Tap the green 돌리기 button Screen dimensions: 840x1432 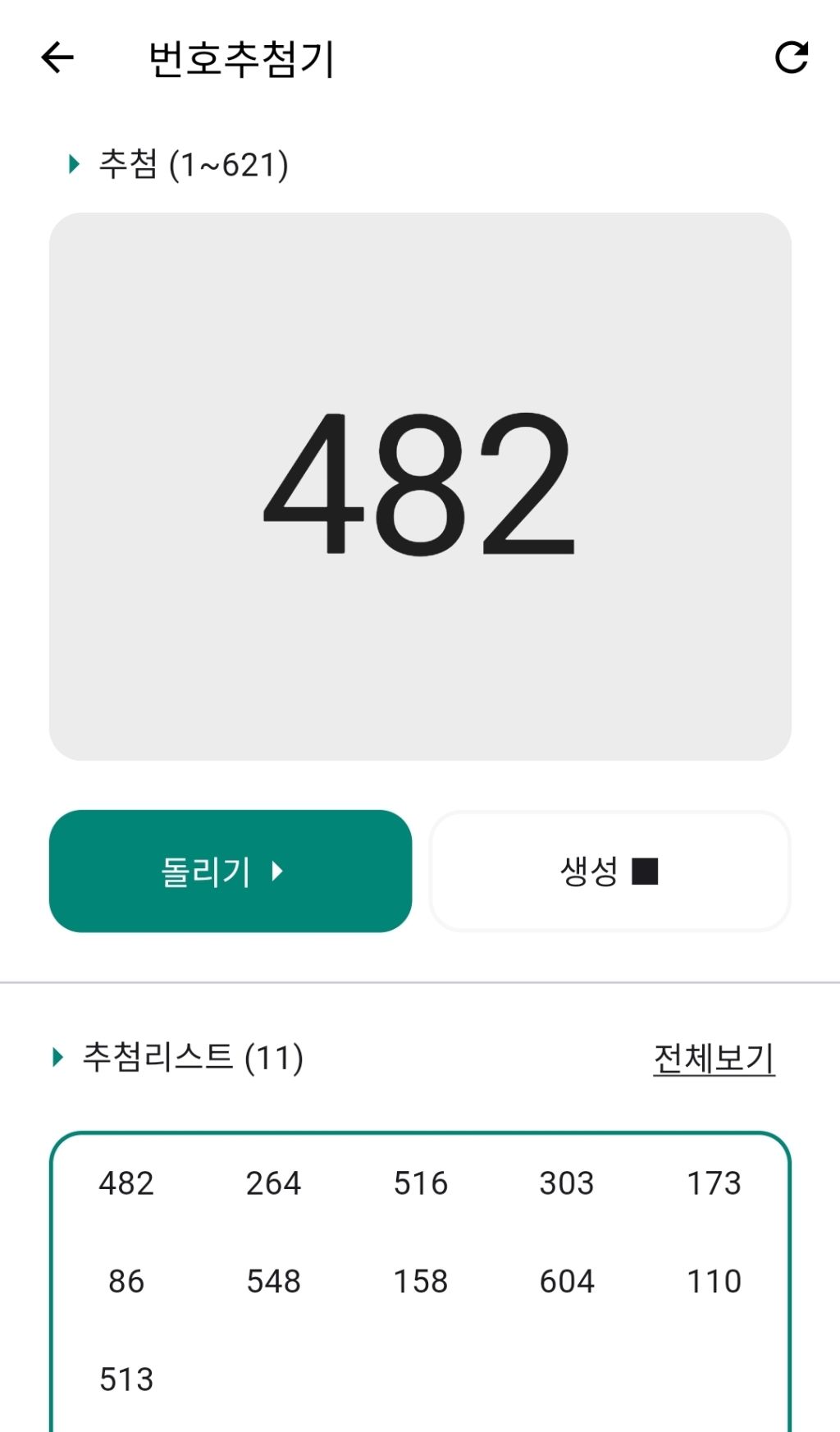(x=231, y=872)
